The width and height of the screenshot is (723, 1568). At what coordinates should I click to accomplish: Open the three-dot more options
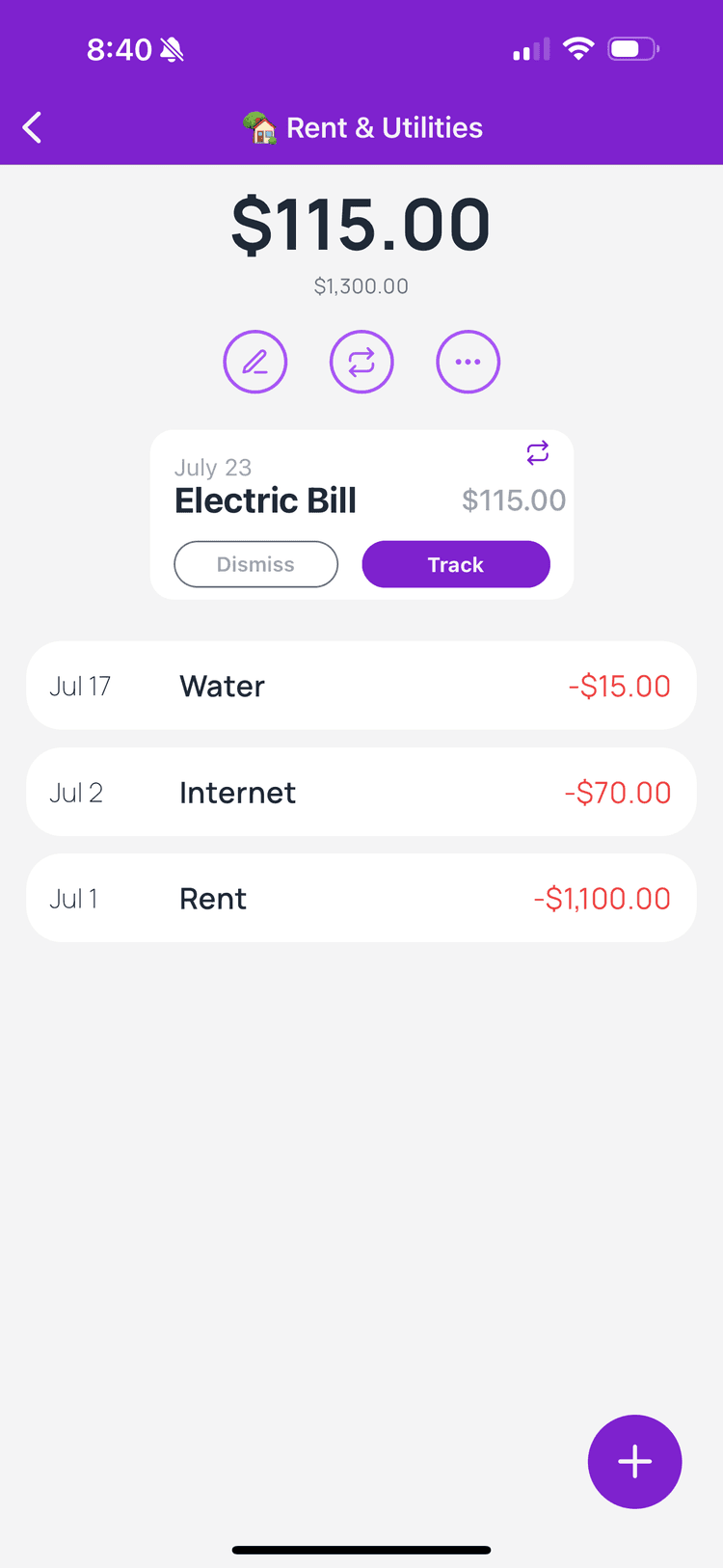[468, 363]
